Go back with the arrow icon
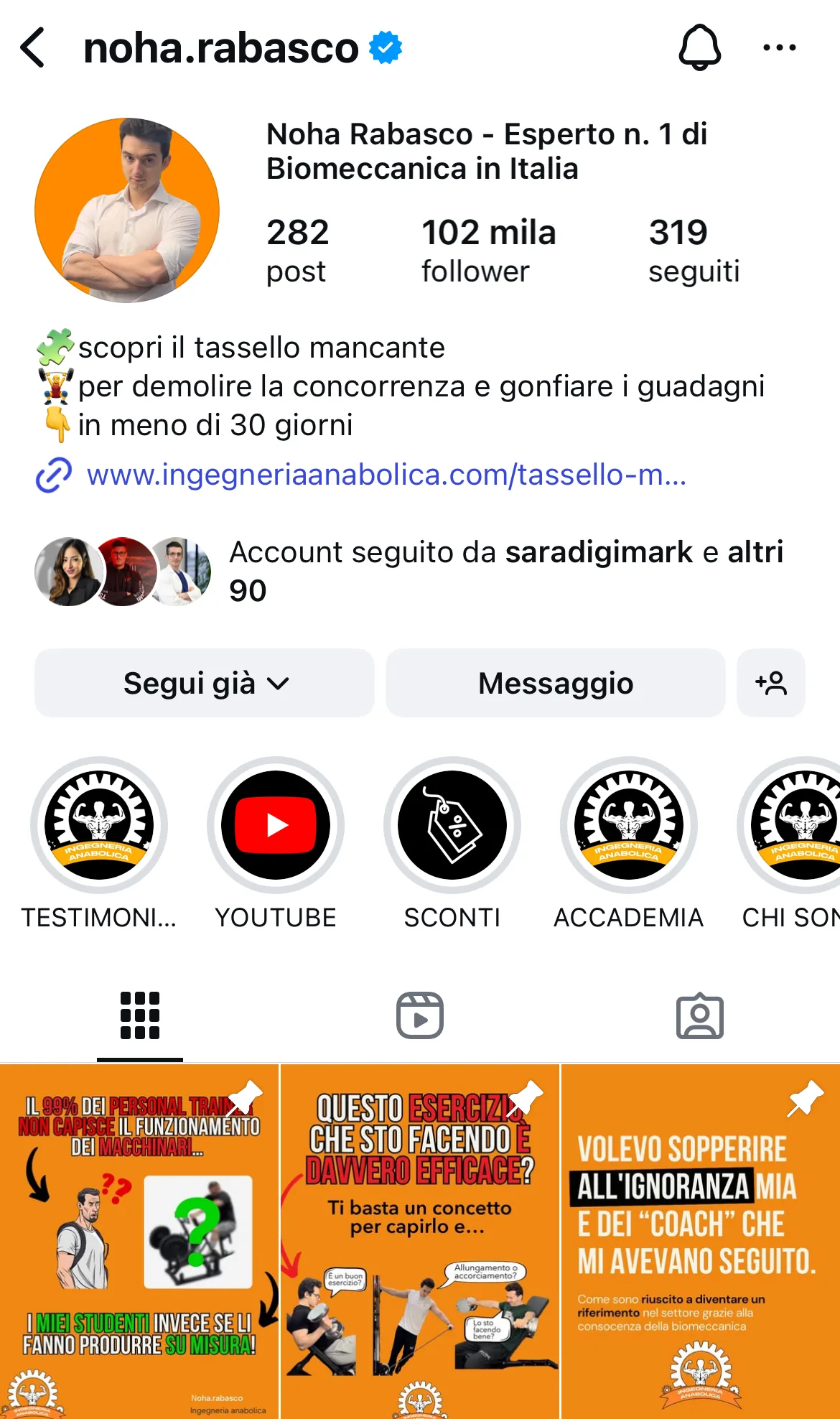Screen dimensions: 840x1419 tap(32, 48)
